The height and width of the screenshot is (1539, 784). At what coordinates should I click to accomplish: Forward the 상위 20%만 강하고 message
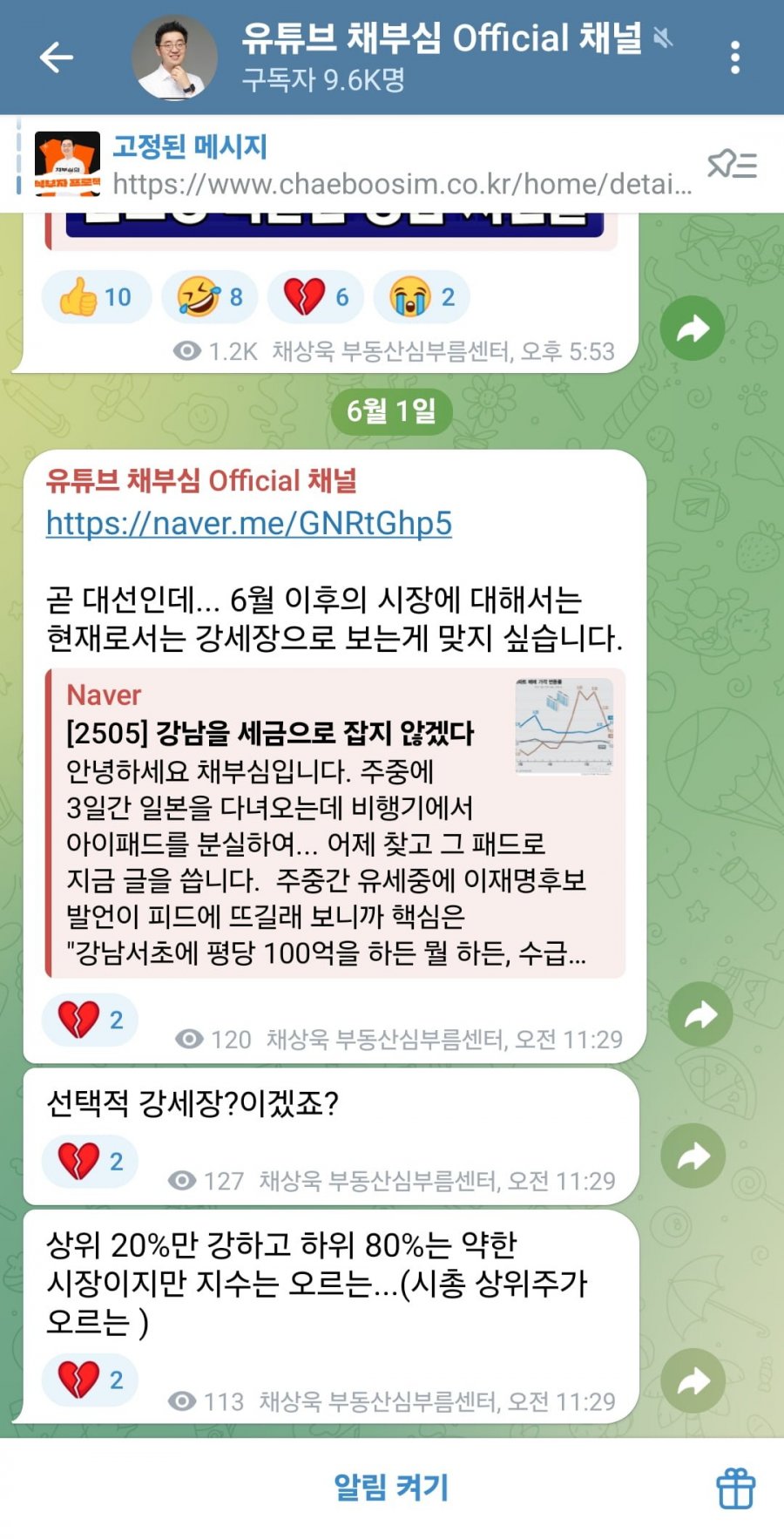[x=693, y=1381]
